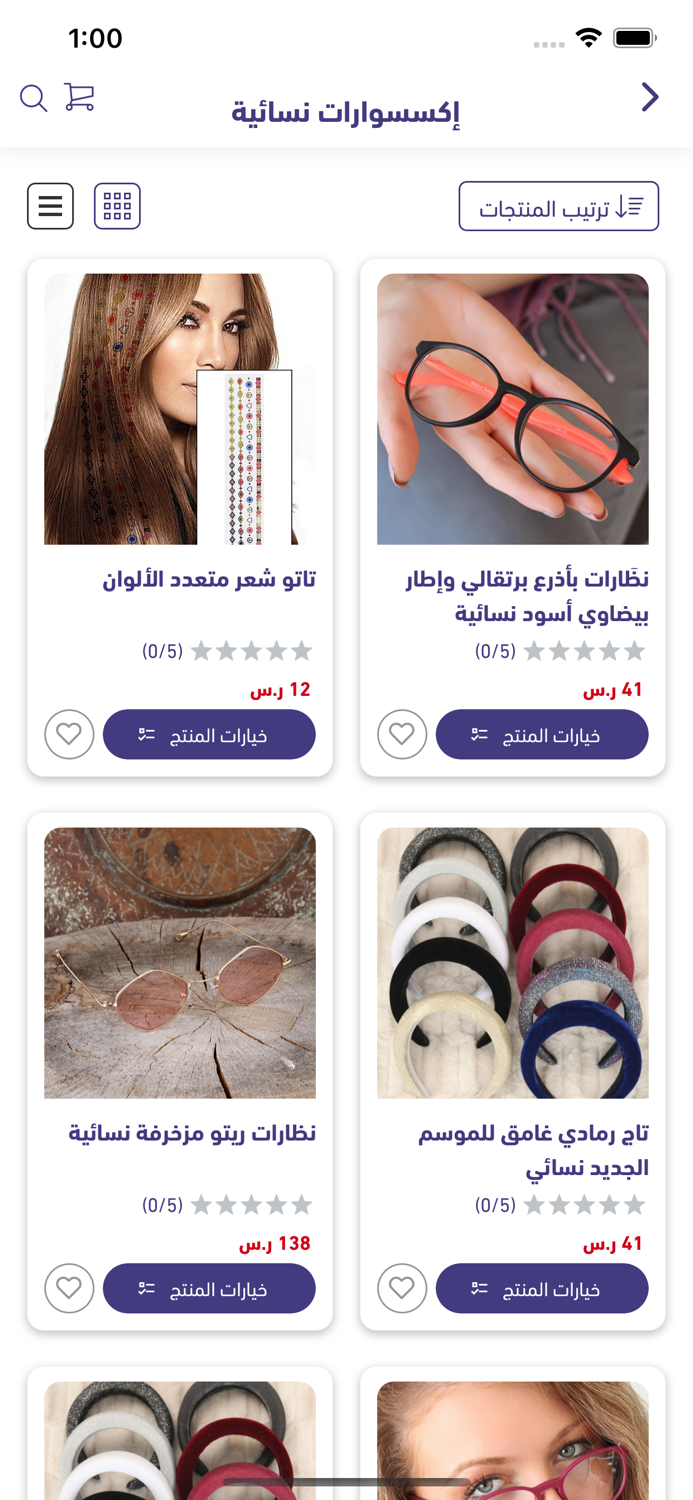Open the orange-arm black glasses product card
The width and height of the screenshot is (693, 1500).
[513, 517]
